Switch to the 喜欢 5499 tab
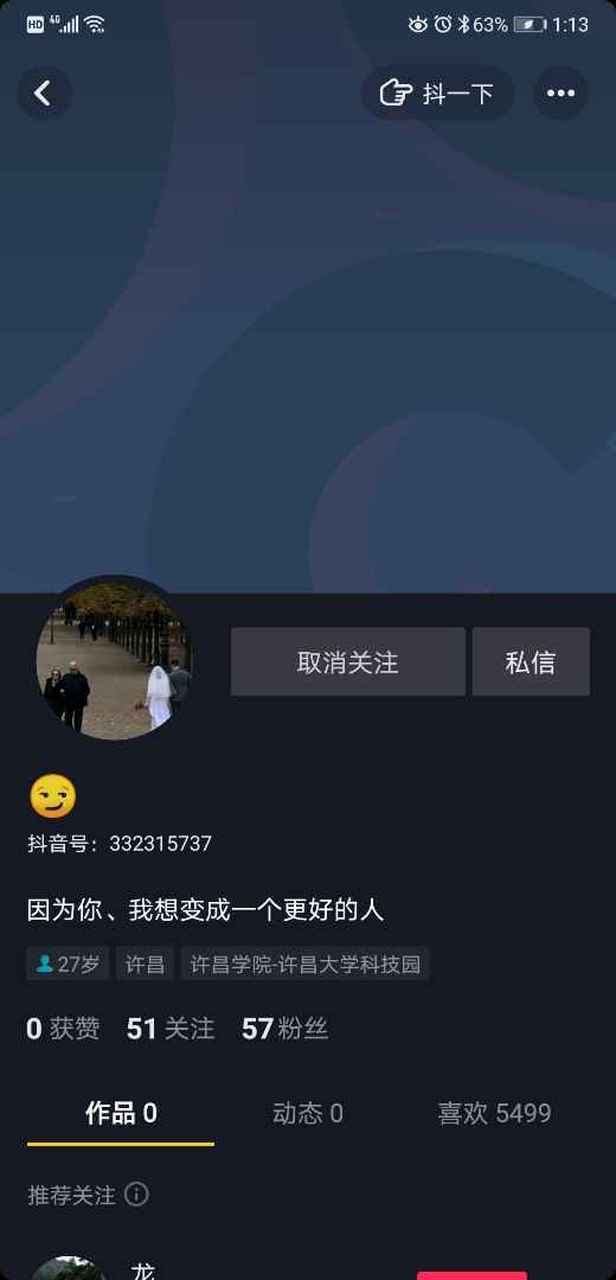 494,1113
